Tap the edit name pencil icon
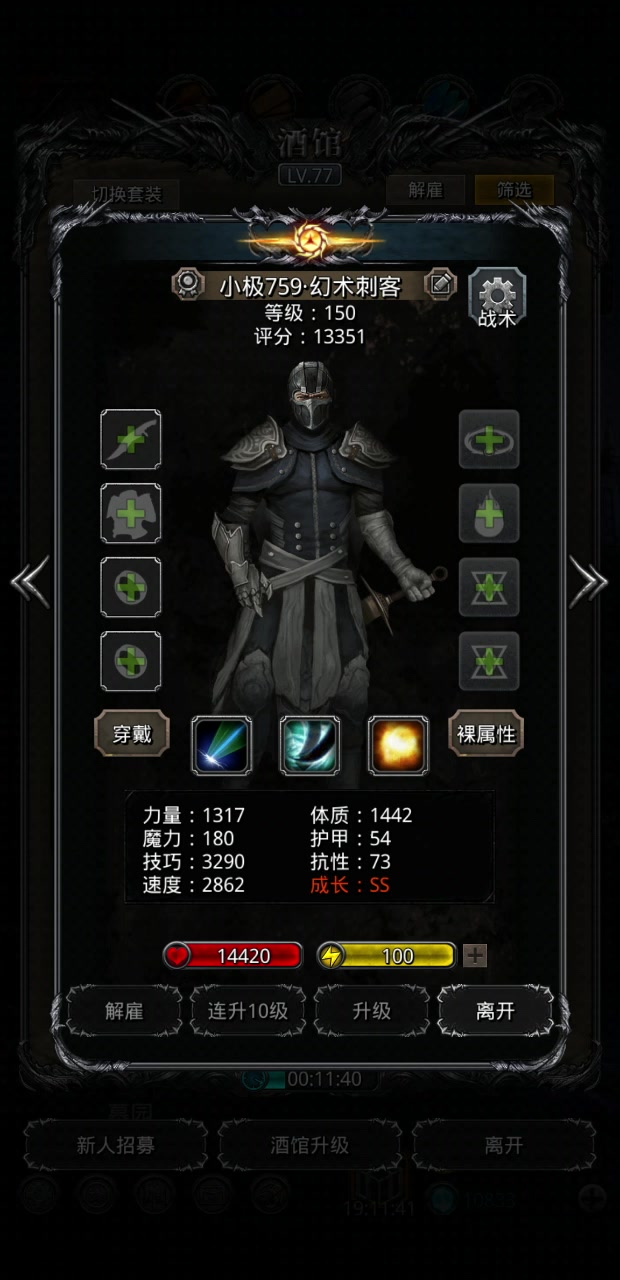The height and width of the screenshot is (1280, 620). 440,285
